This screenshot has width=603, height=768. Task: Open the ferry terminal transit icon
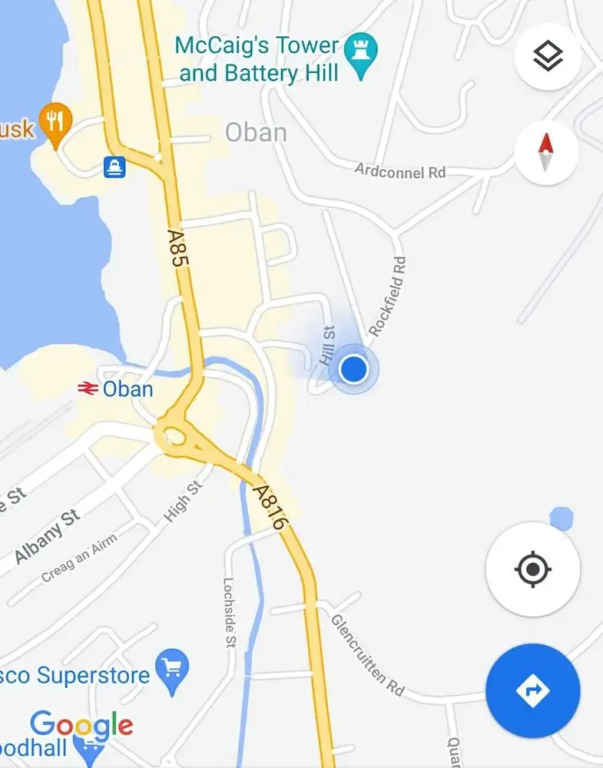115,166
